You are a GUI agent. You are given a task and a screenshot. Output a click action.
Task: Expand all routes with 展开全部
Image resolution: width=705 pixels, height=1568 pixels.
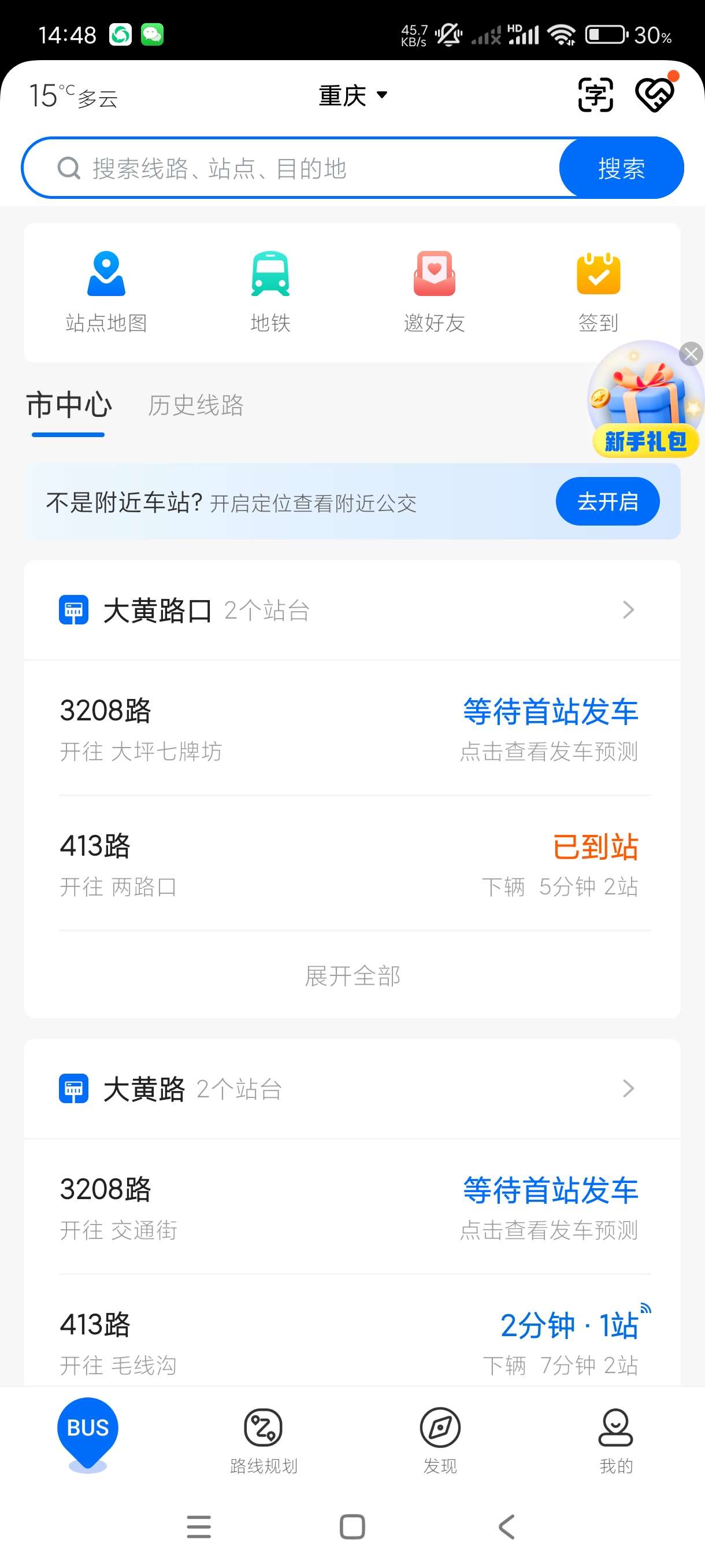point(351,976)
